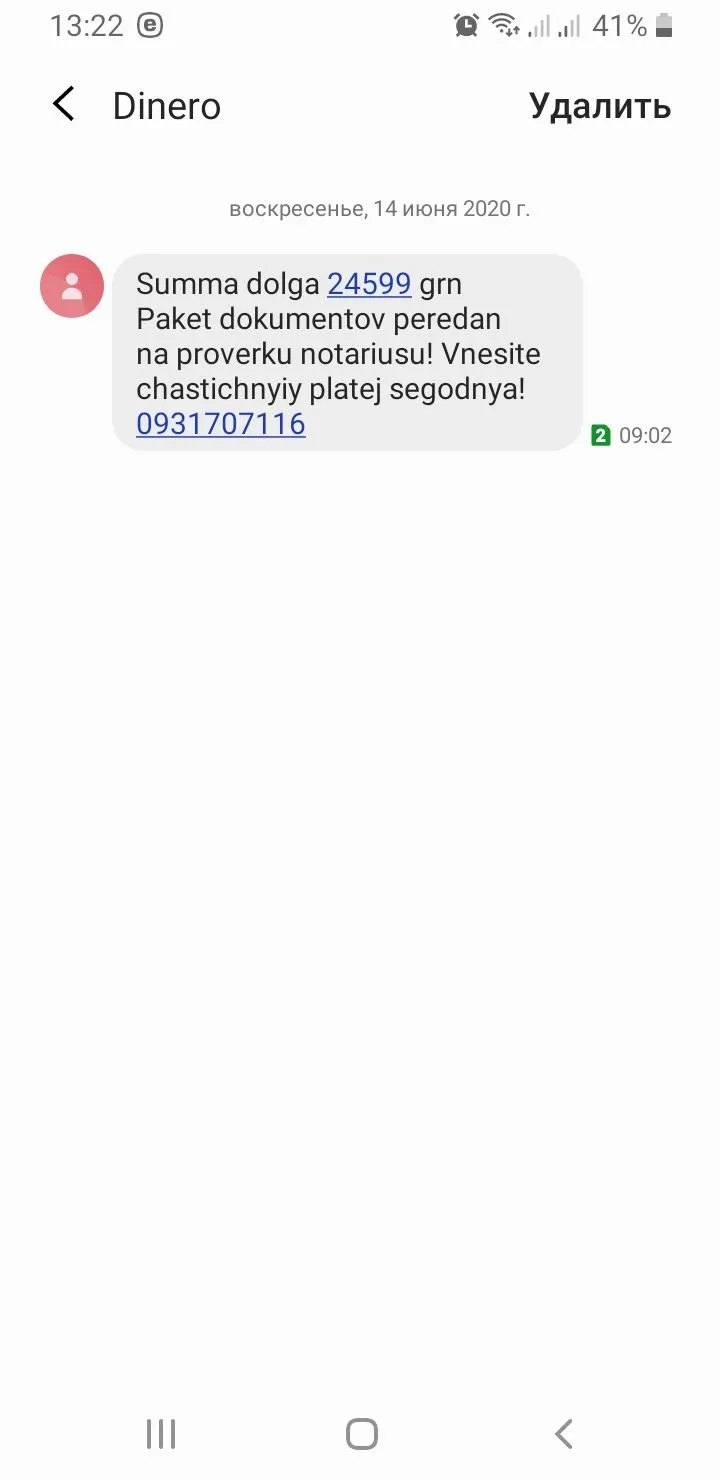This screenshot has height=1480, width=720.
Task: Go to the home screen
Action: pos(361,1433)
